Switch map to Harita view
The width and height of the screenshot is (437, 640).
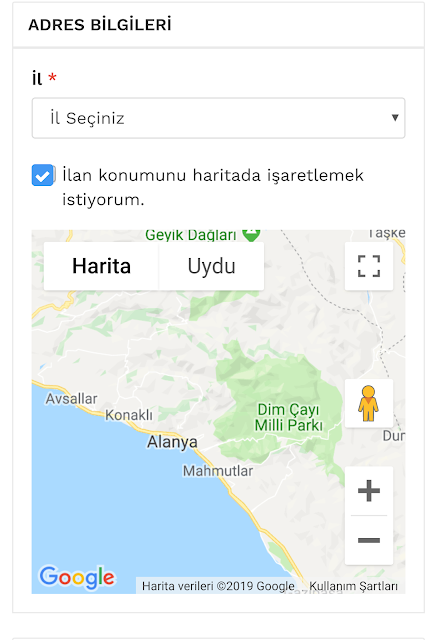[x=101, y=266]
